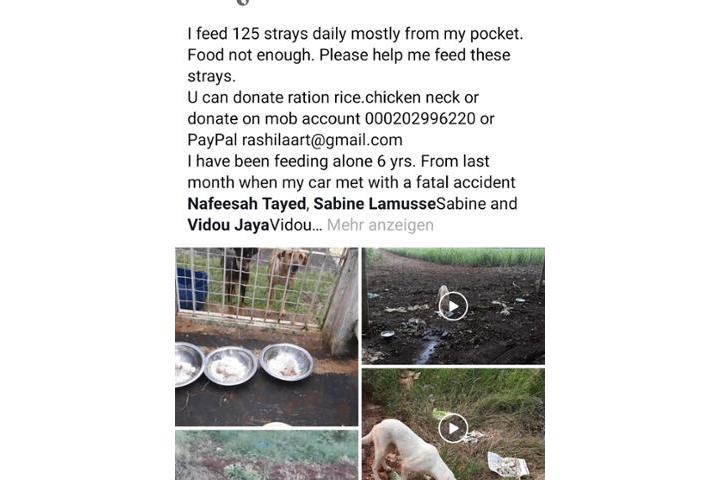The height and width of the screenshot is (480, 720).
Task: Play the video of the muddy field
Action: click(x=453, y=305)
